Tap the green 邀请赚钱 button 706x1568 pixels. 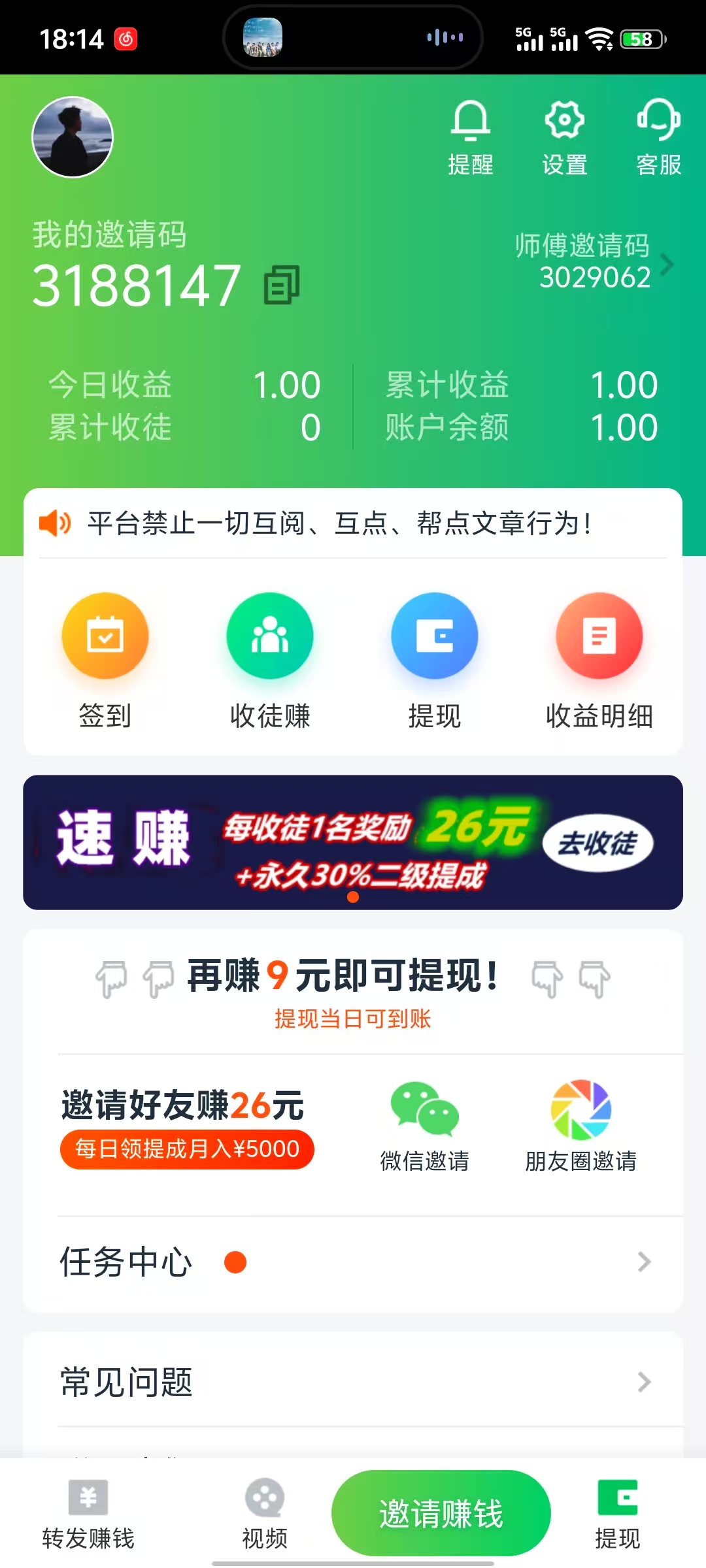[441, 1513]
